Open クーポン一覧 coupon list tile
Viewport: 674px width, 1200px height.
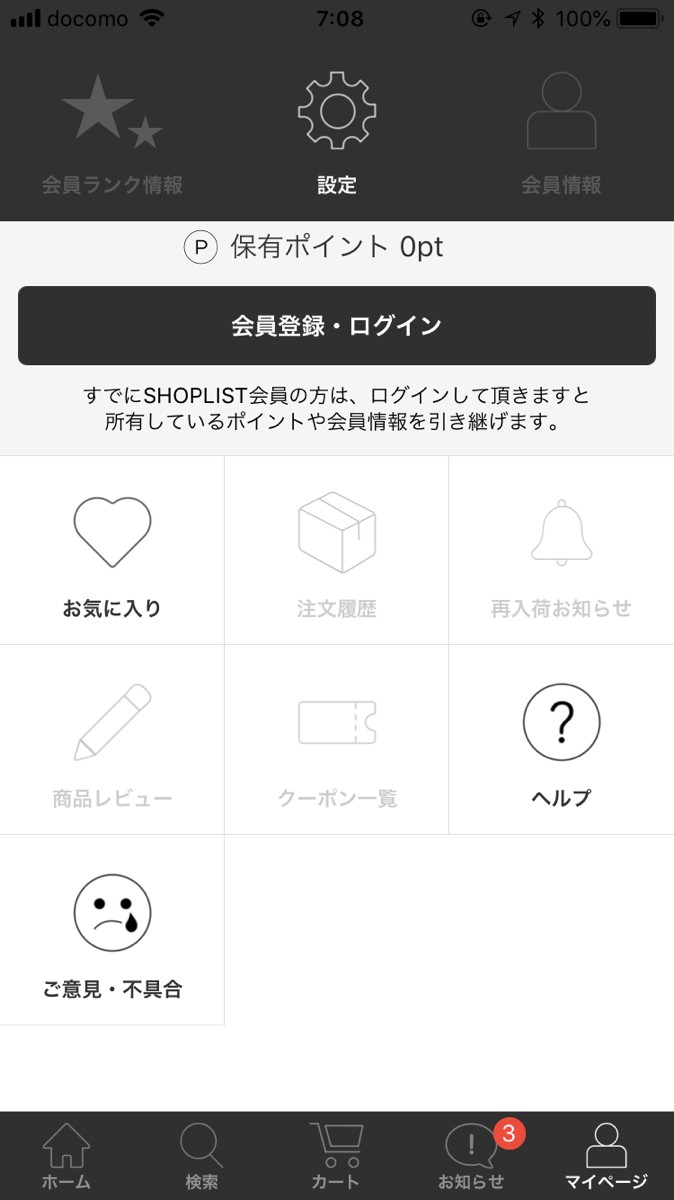tap(337, 740)
